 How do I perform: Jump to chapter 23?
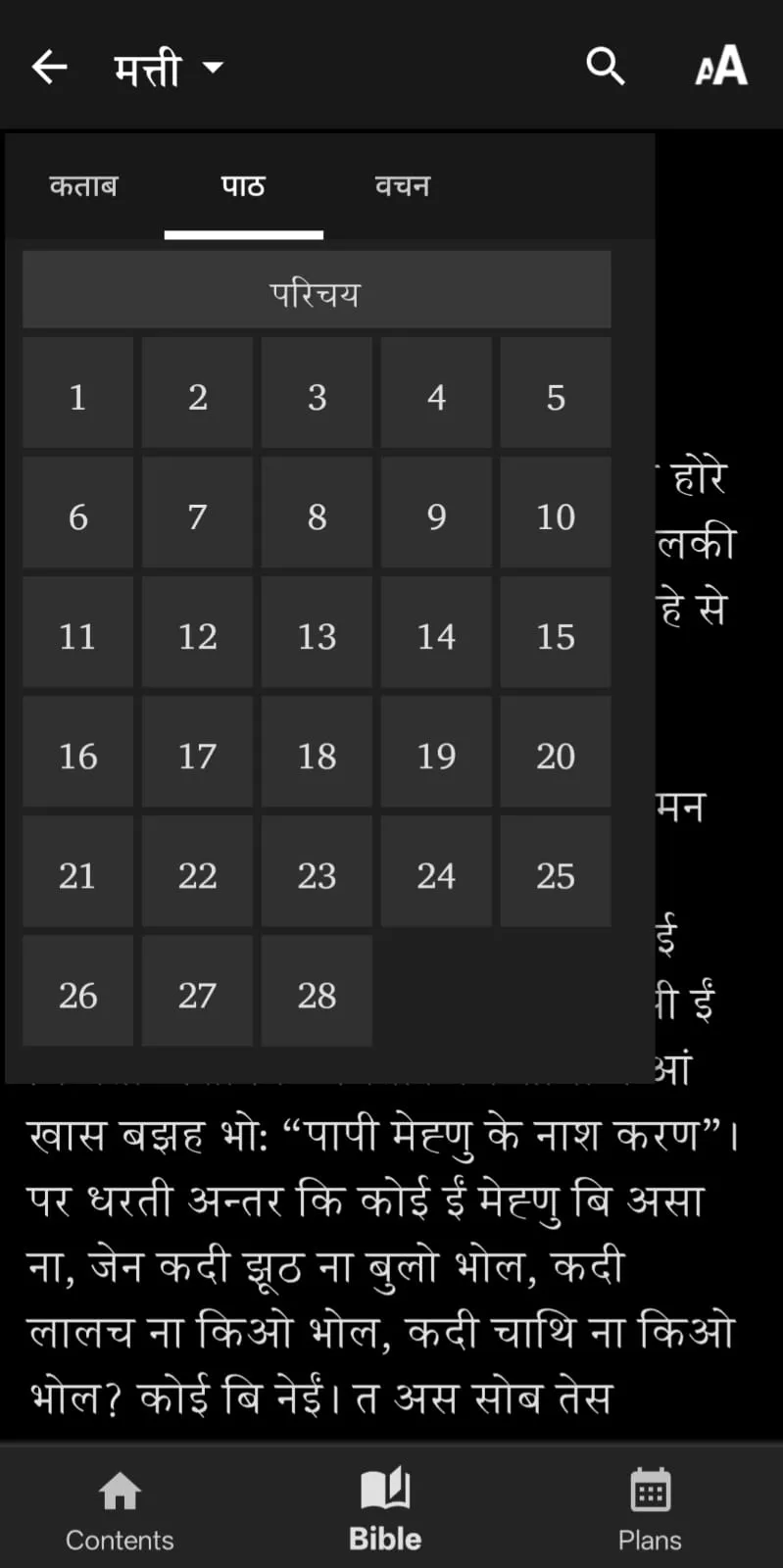coord(317,872)
